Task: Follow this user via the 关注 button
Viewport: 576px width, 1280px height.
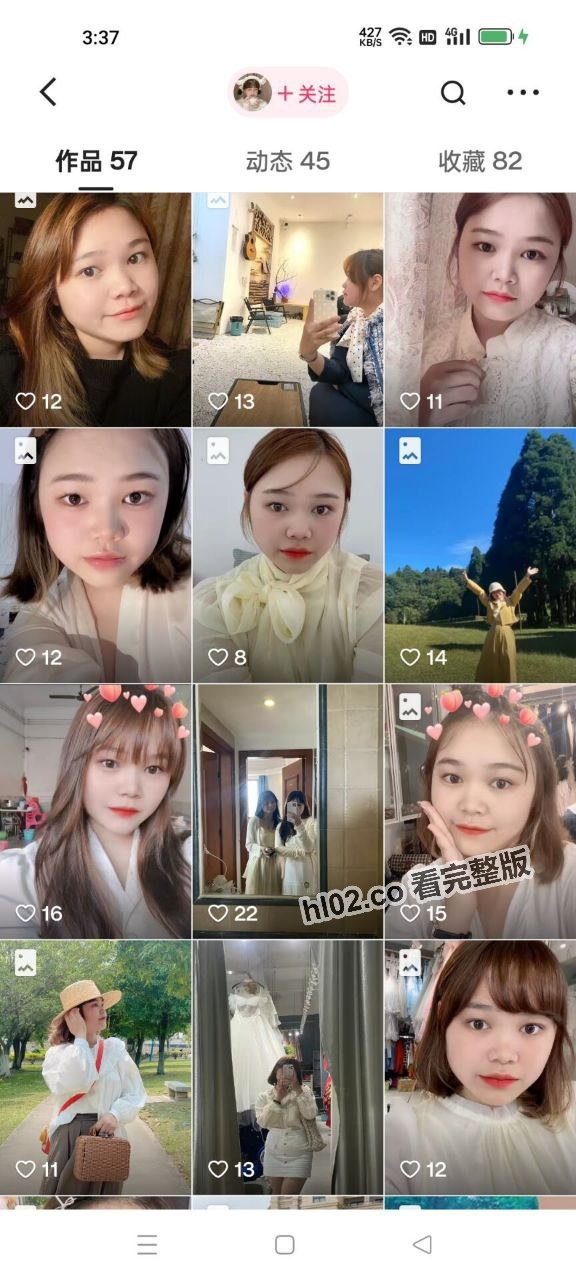Action: click(x=289, y=93)
